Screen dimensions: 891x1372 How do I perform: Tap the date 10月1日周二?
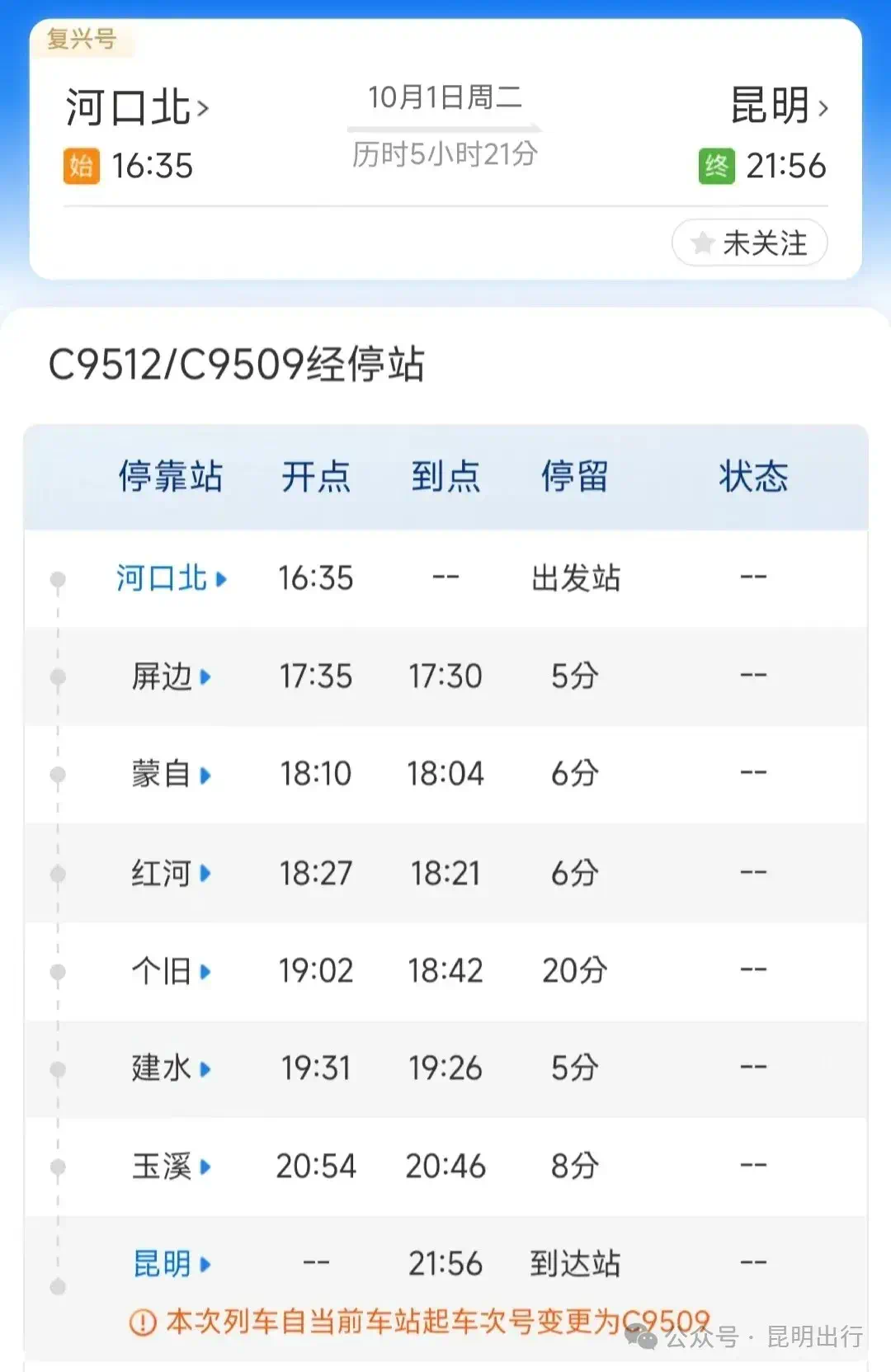click(444, 97)
